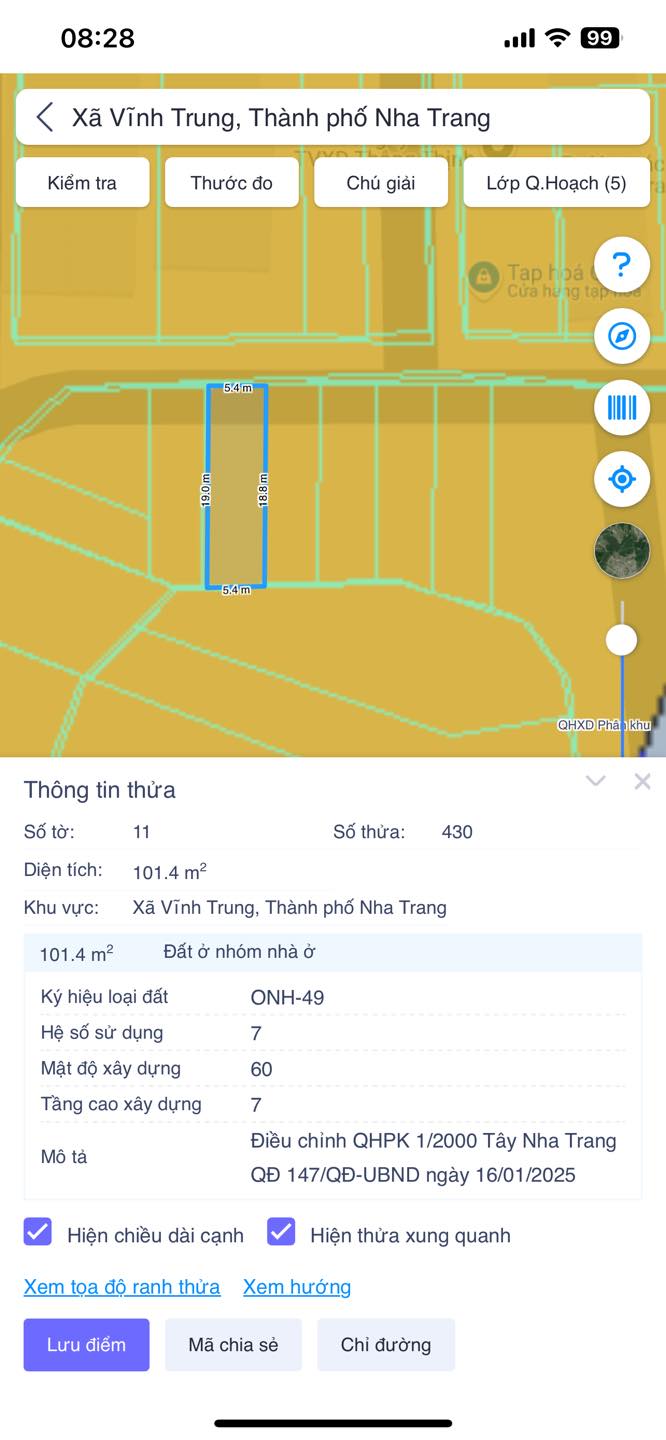Collapse the Thông tin thửa panel
Image resolution: width=666 pixels, height=1440 pixels.
coord(596,781)
